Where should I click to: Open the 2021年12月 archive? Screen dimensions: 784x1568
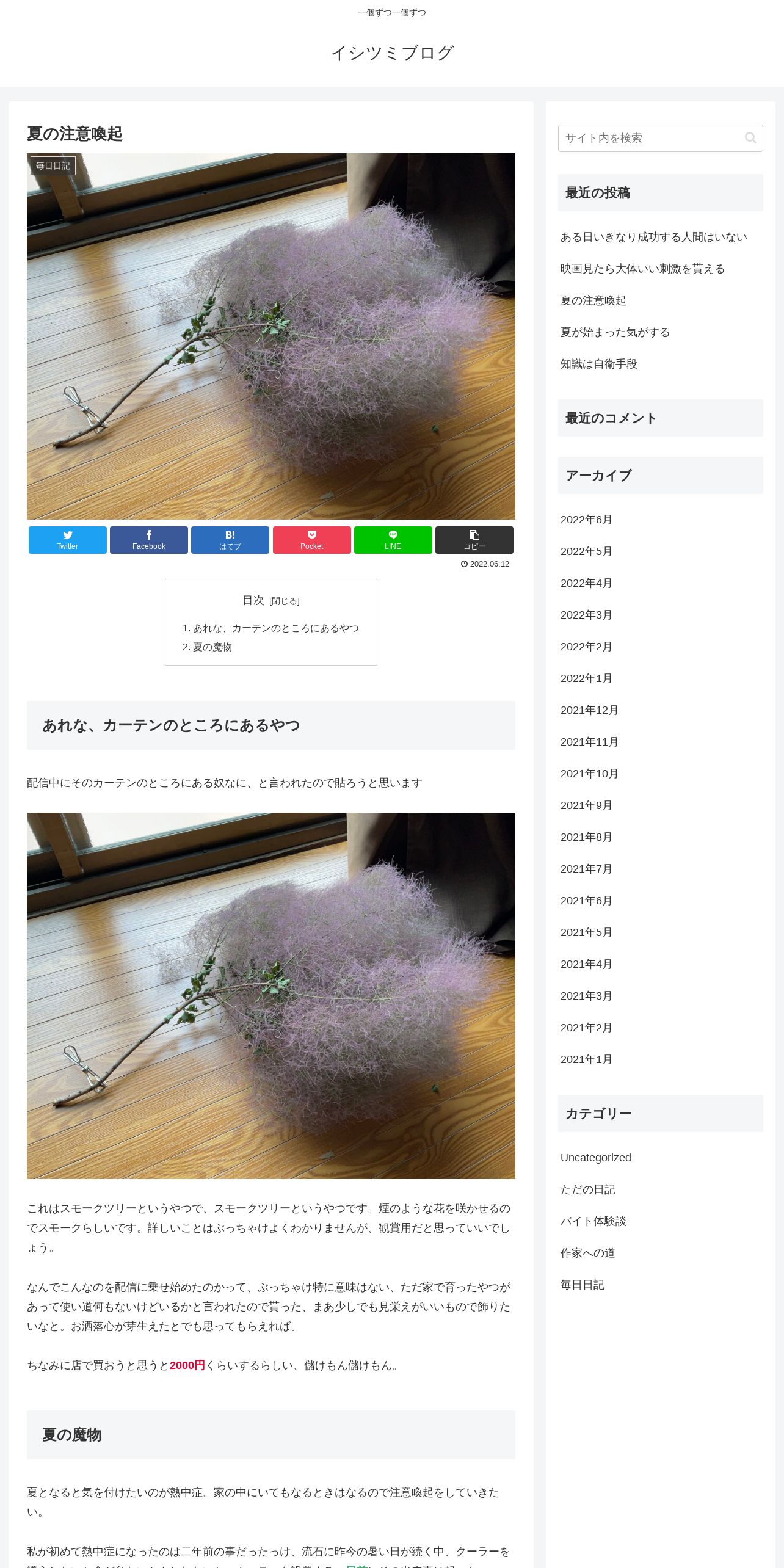click(x=589, y=710)
